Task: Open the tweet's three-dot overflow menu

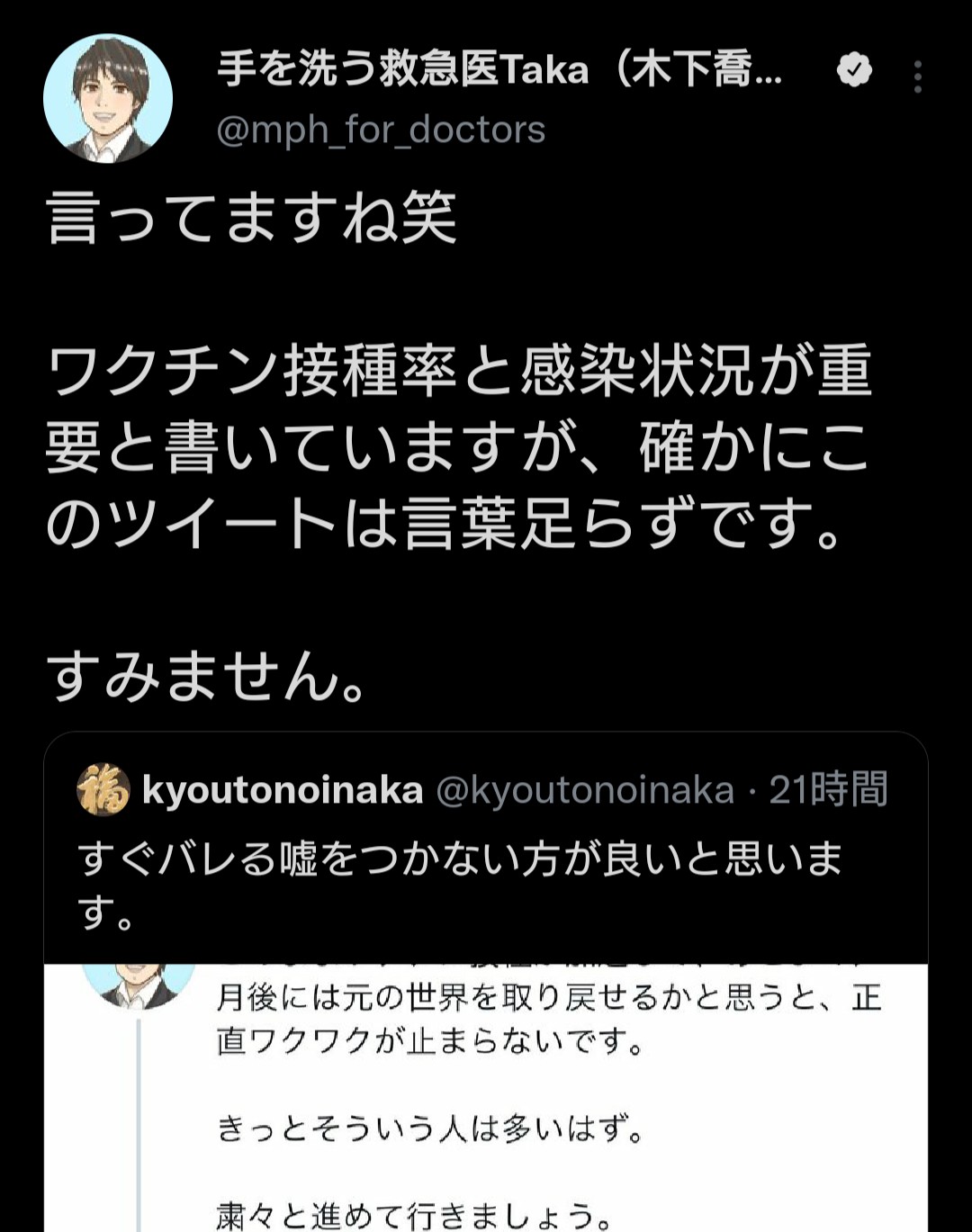Action: tap(917, 77)
